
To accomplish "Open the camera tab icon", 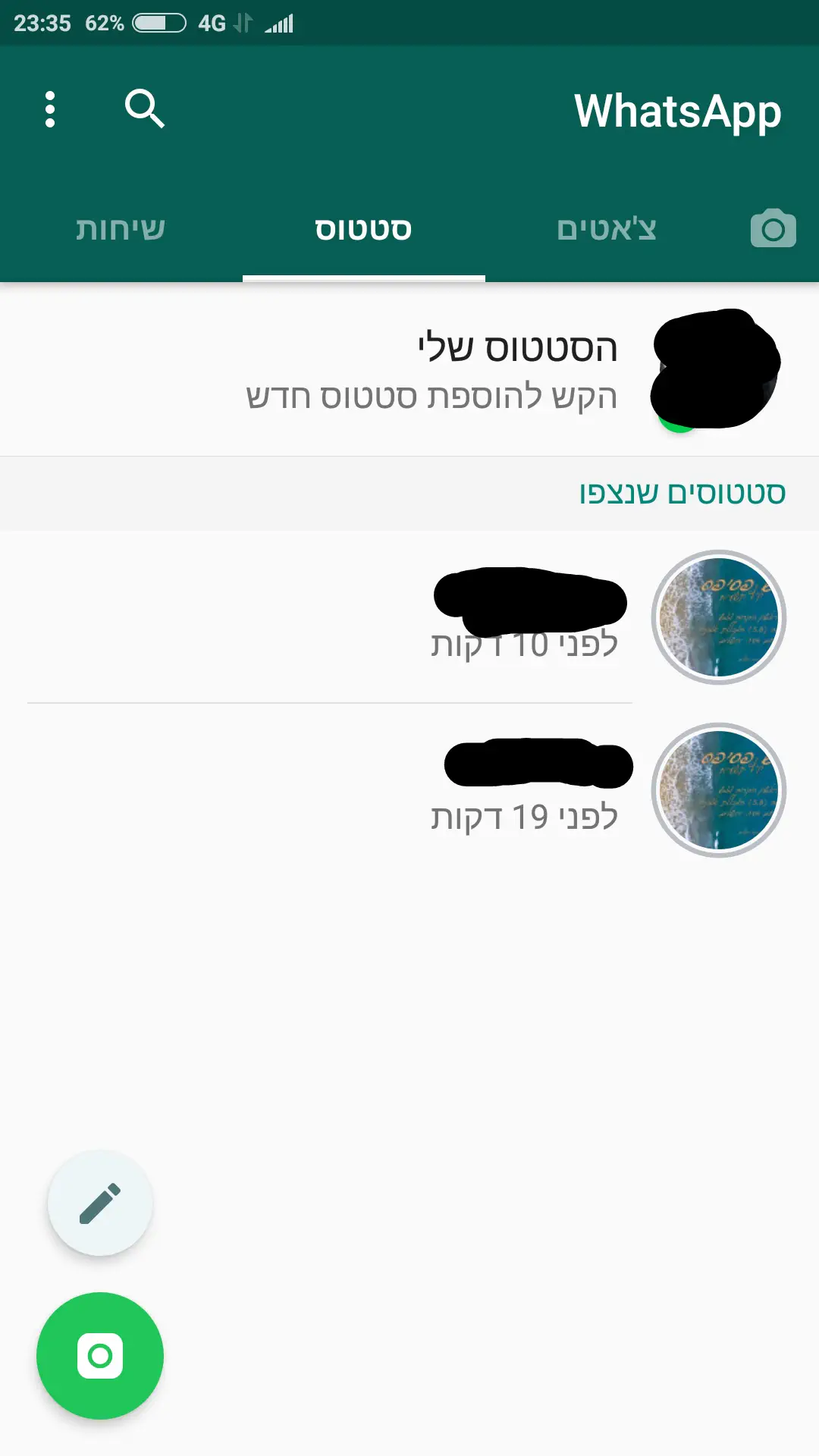I will coord(773,228).
